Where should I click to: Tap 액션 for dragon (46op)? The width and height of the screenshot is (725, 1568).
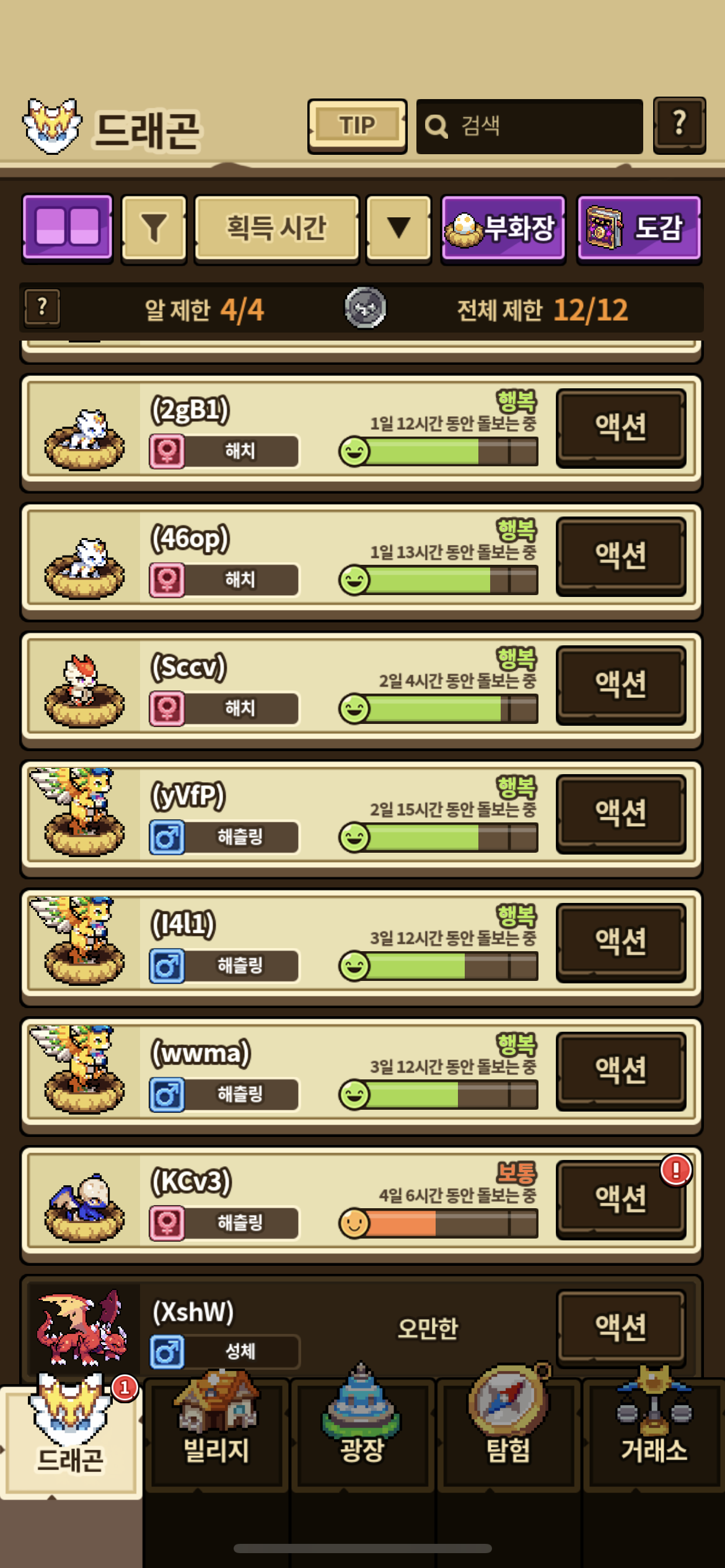621,557
